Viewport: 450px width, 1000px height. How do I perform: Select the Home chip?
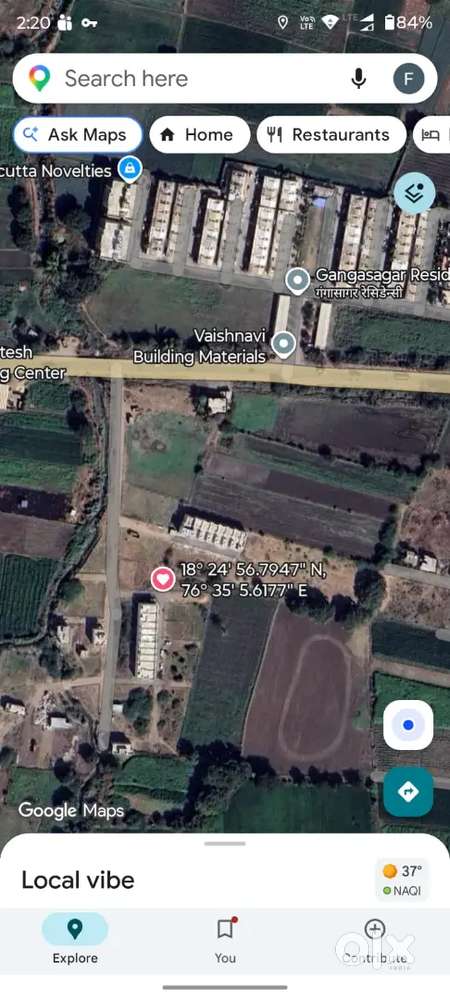(x=200, y=135)
